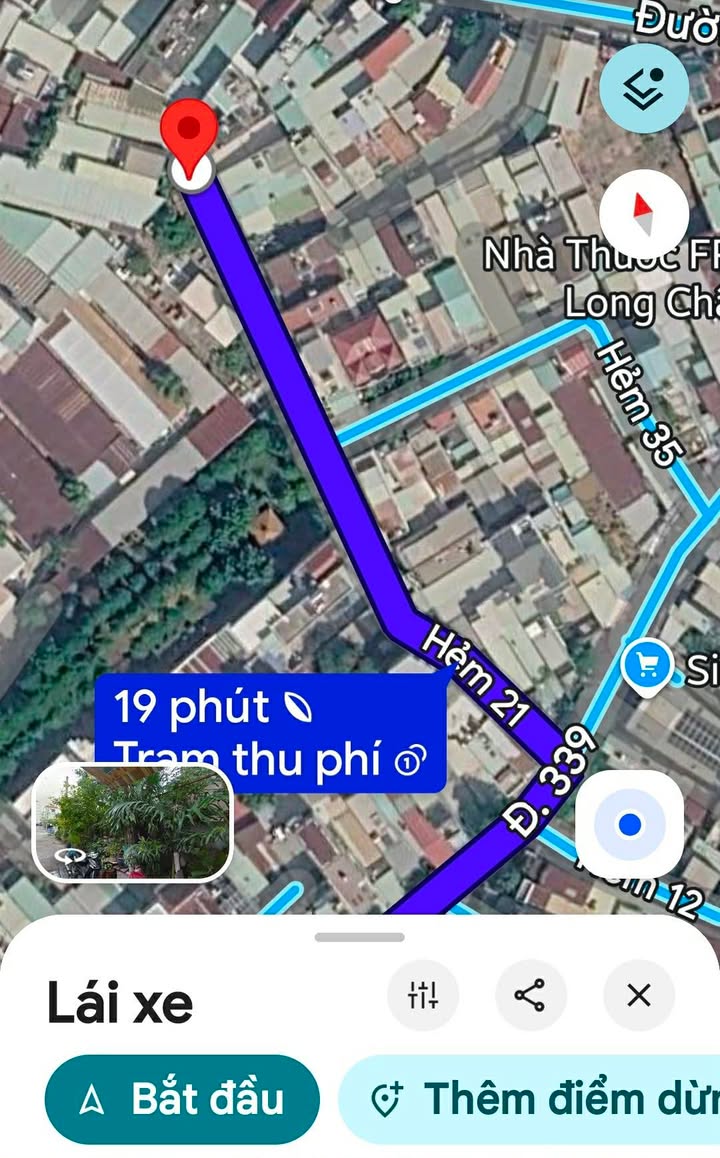Tap the compass to reorient the map
The width and height of the screenshot is (720, 1158).
[x=643, y=214]
